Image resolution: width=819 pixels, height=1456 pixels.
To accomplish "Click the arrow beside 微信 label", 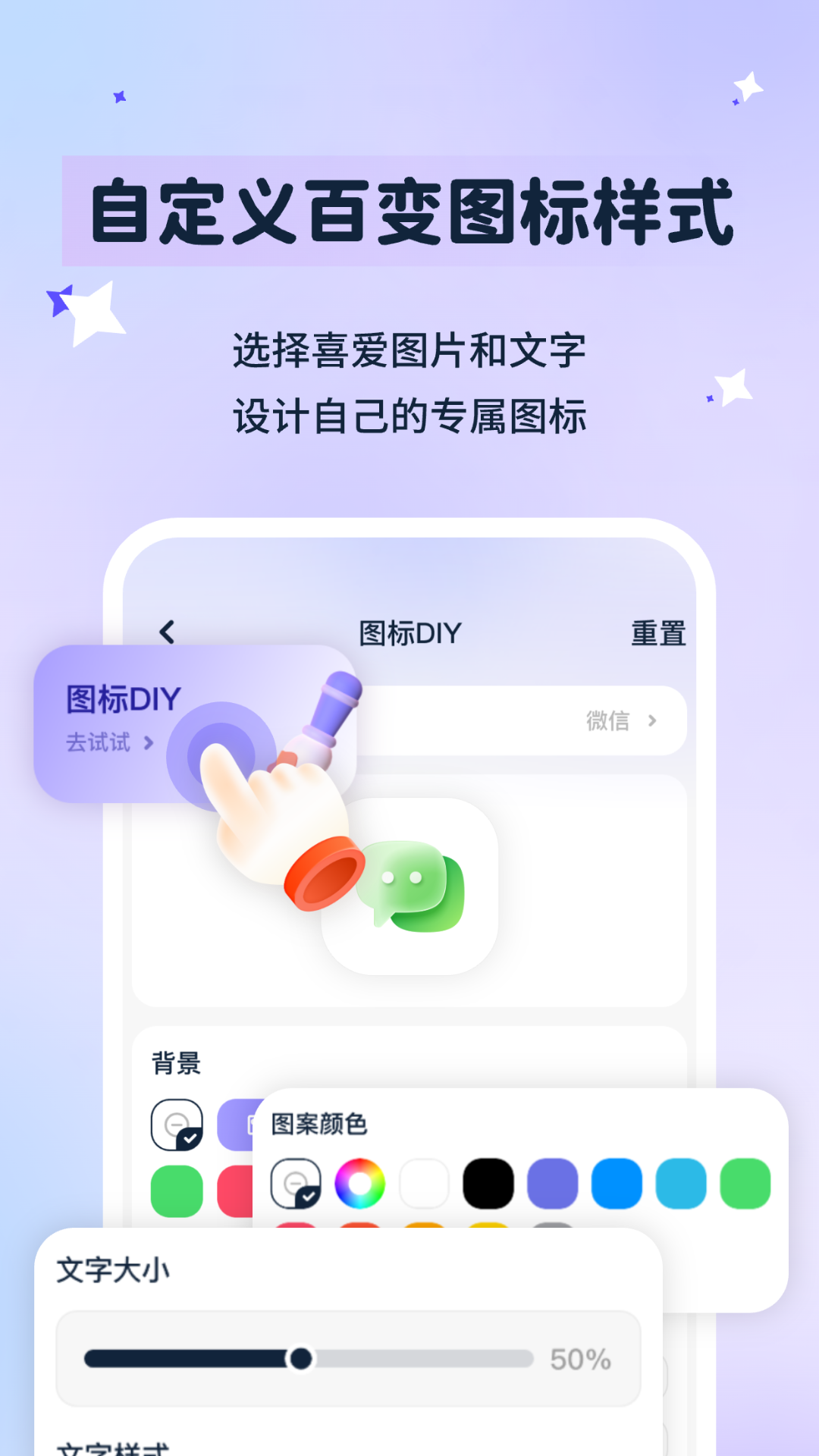I will (x=654, y=721).
